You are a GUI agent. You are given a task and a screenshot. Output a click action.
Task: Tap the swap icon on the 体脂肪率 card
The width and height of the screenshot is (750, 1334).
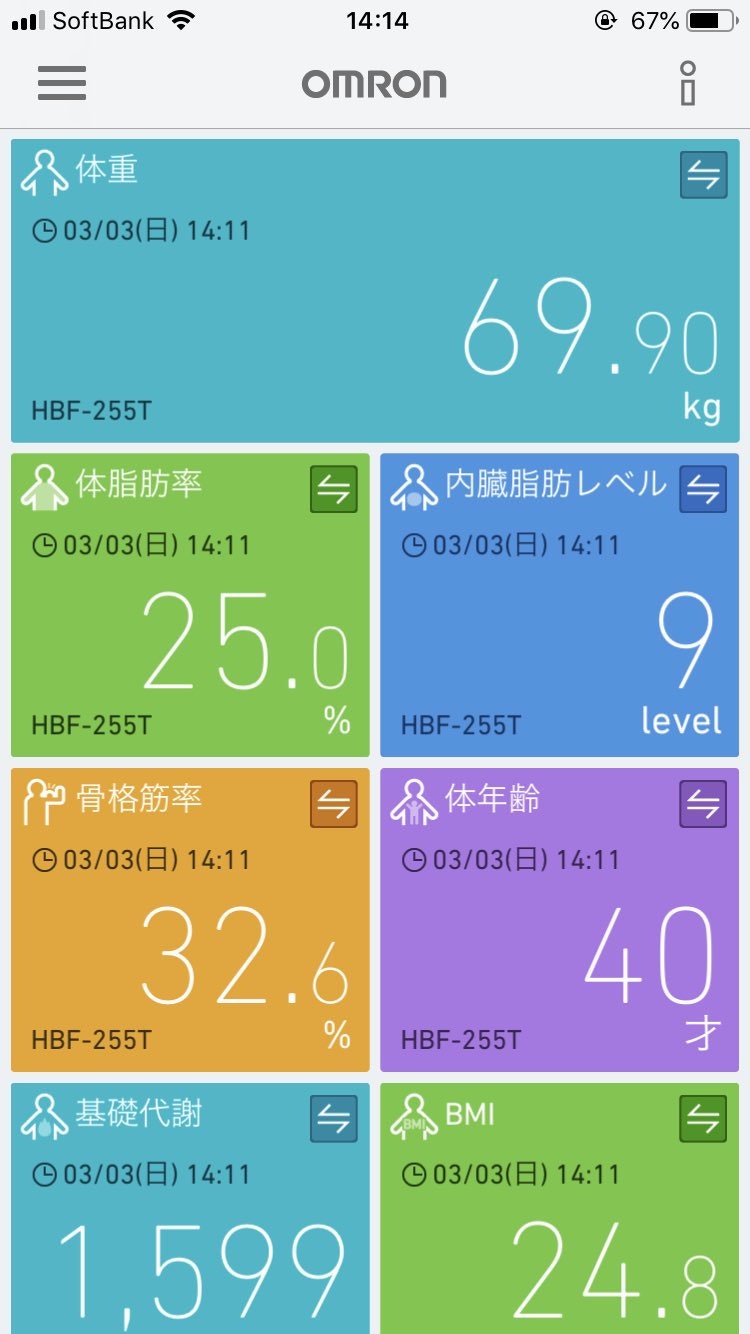(334, 490)
